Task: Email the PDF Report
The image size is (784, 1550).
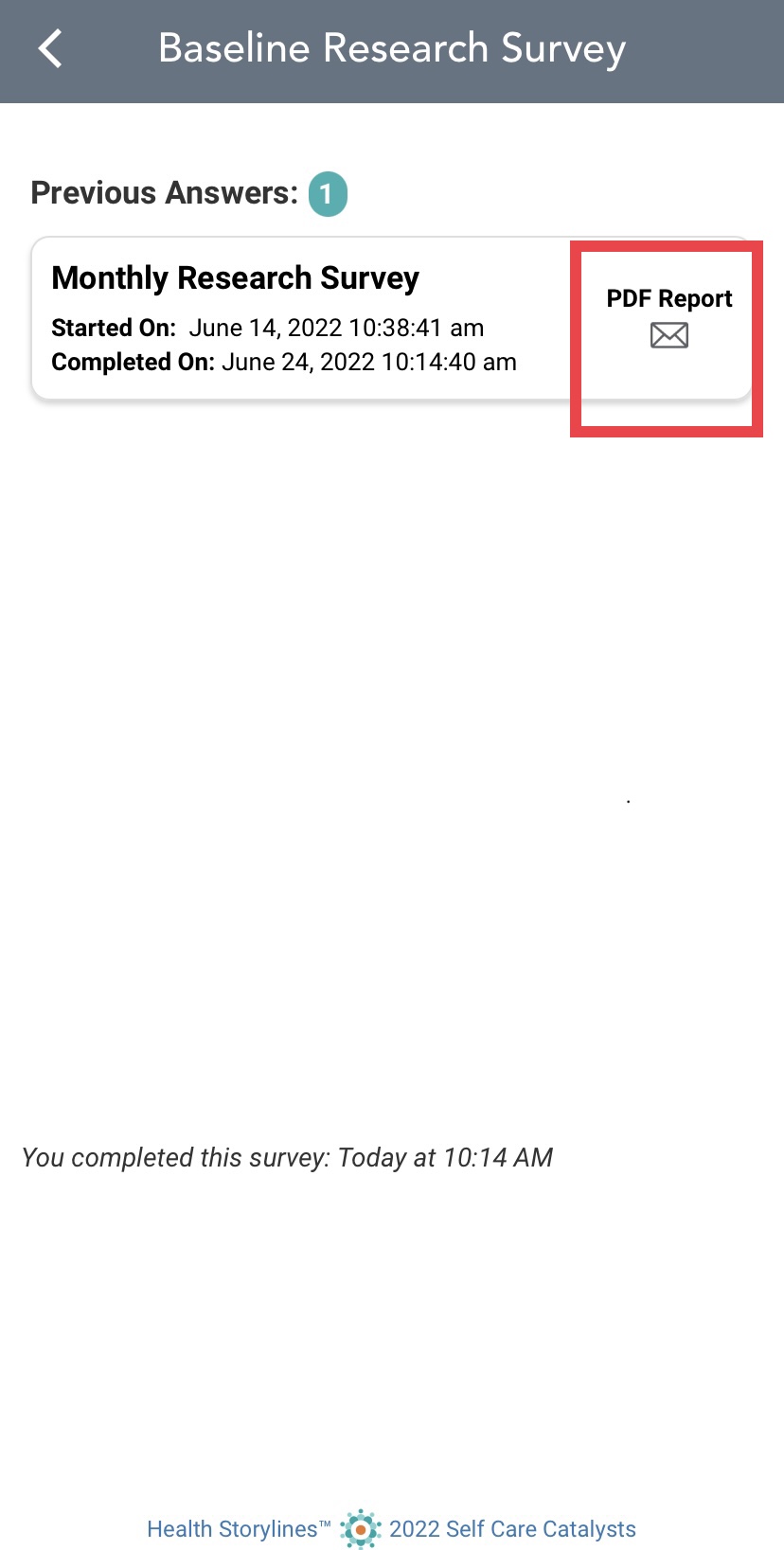Action: pos(668,334)
